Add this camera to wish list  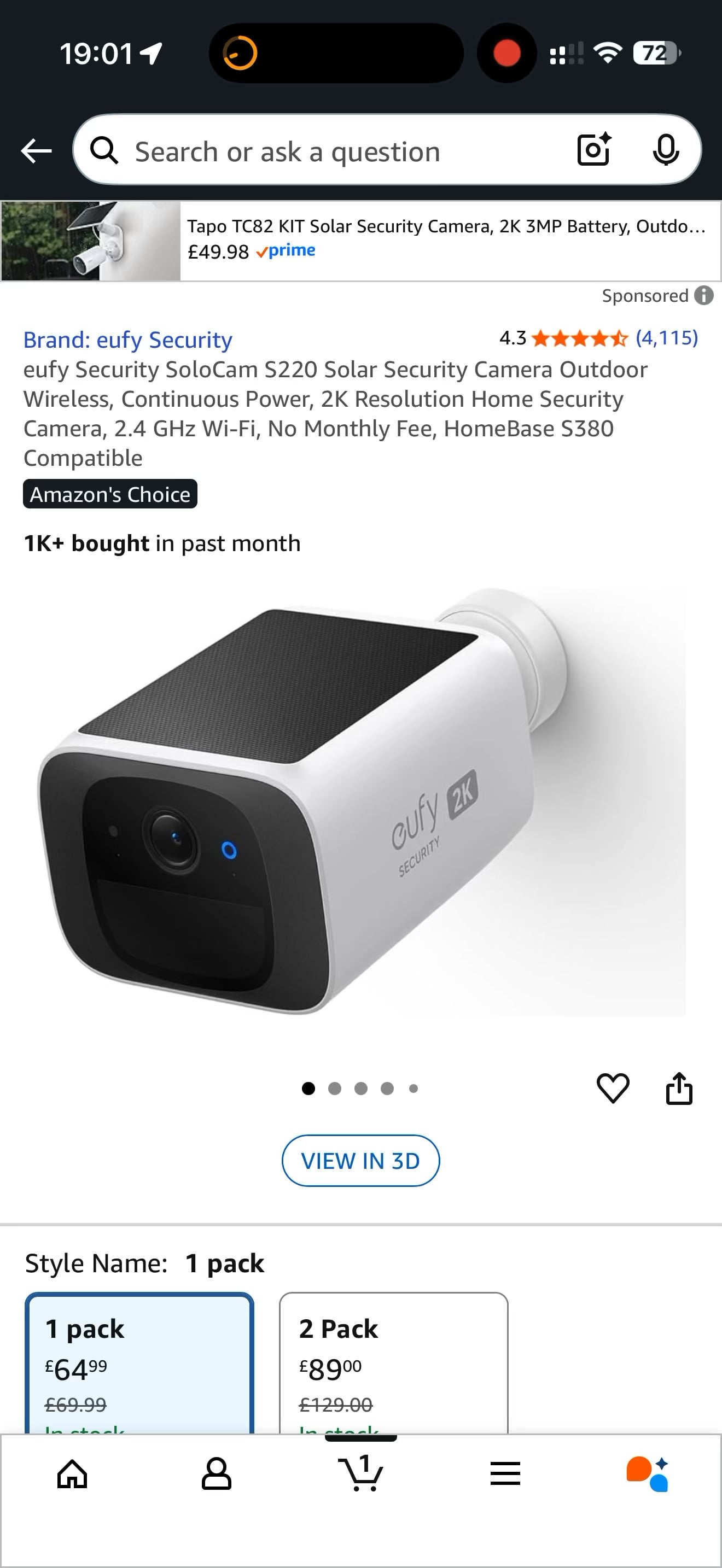pos(613,1089)
